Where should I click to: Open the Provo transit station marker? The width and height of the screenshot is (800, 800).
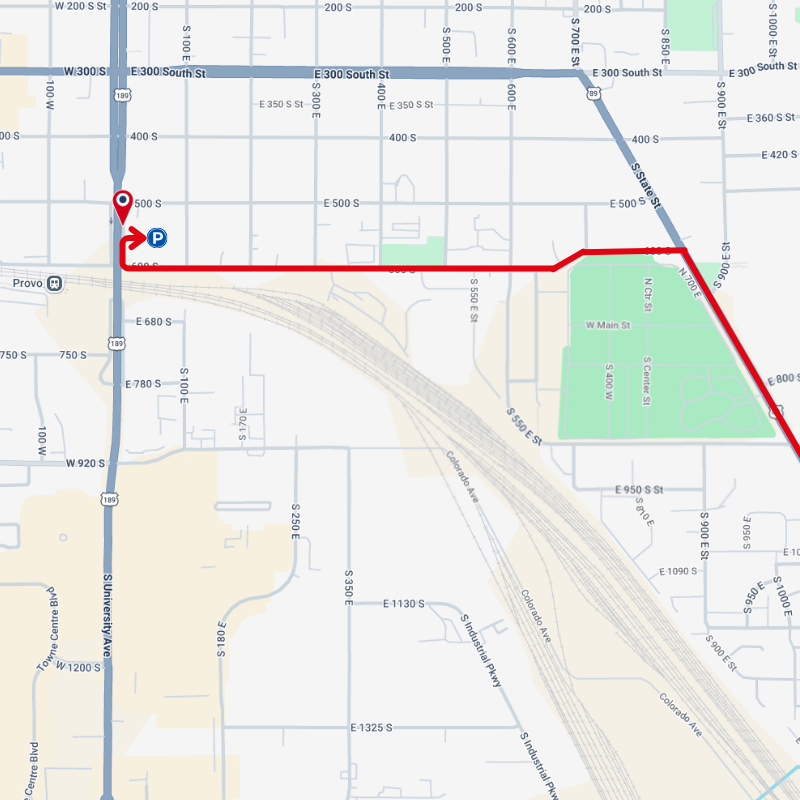click(55, 283)
